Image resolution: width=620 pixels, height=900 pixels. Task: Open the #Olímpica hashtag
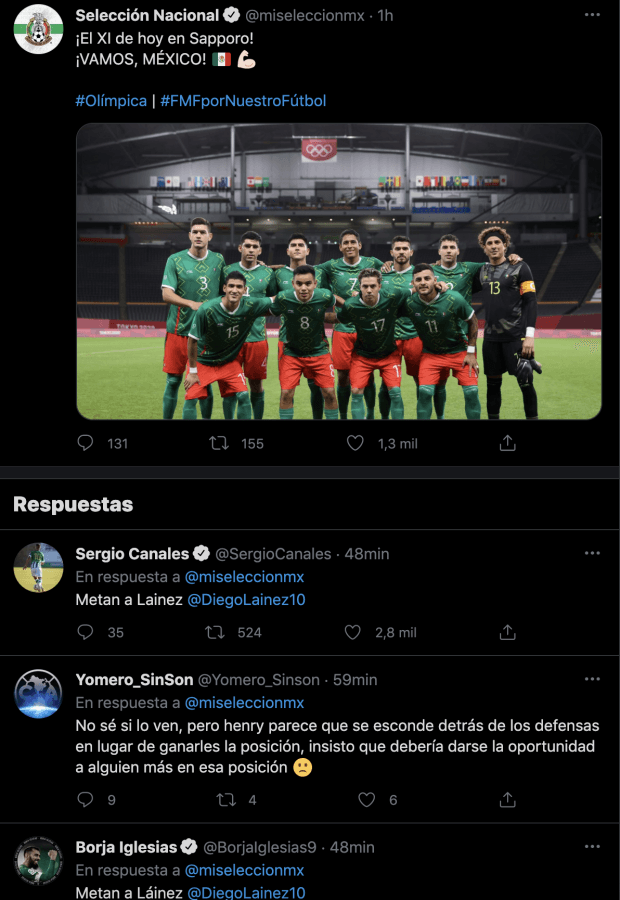[110, 101]
